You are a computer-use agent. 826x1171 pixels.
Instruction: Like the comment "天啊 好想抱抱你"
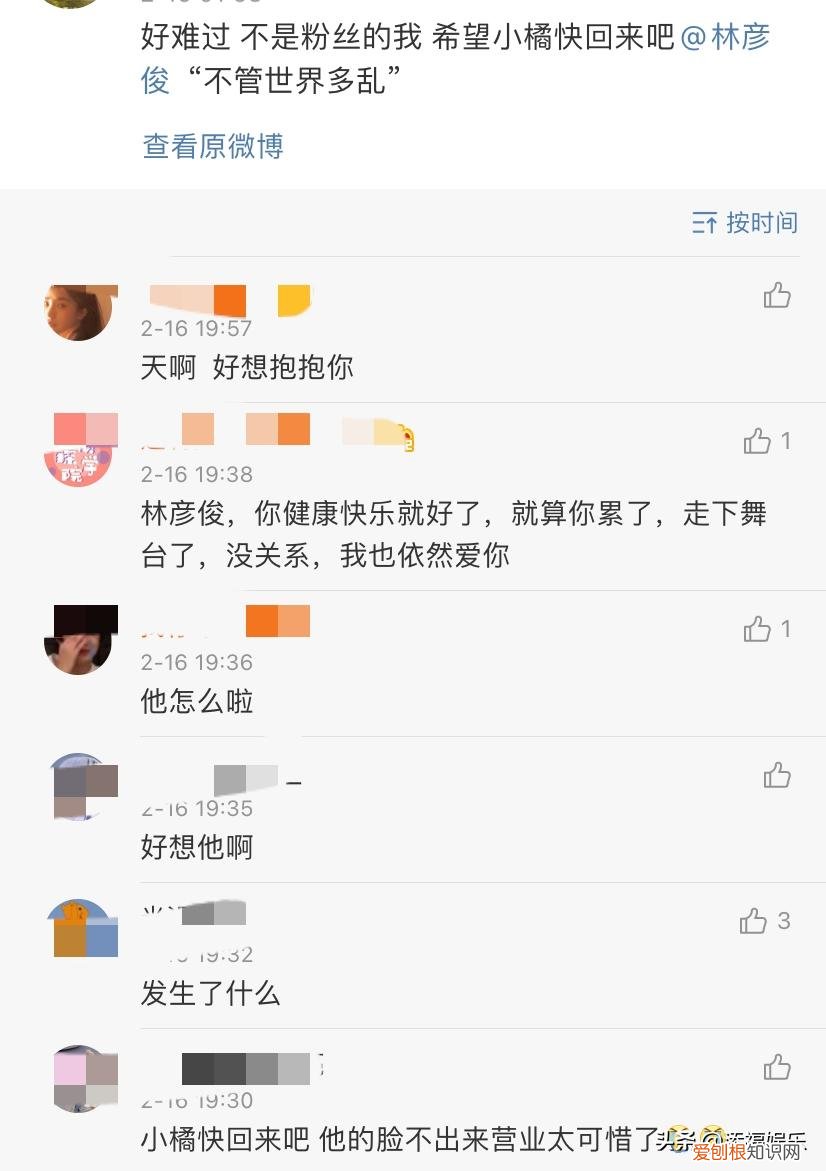[776, 296]
